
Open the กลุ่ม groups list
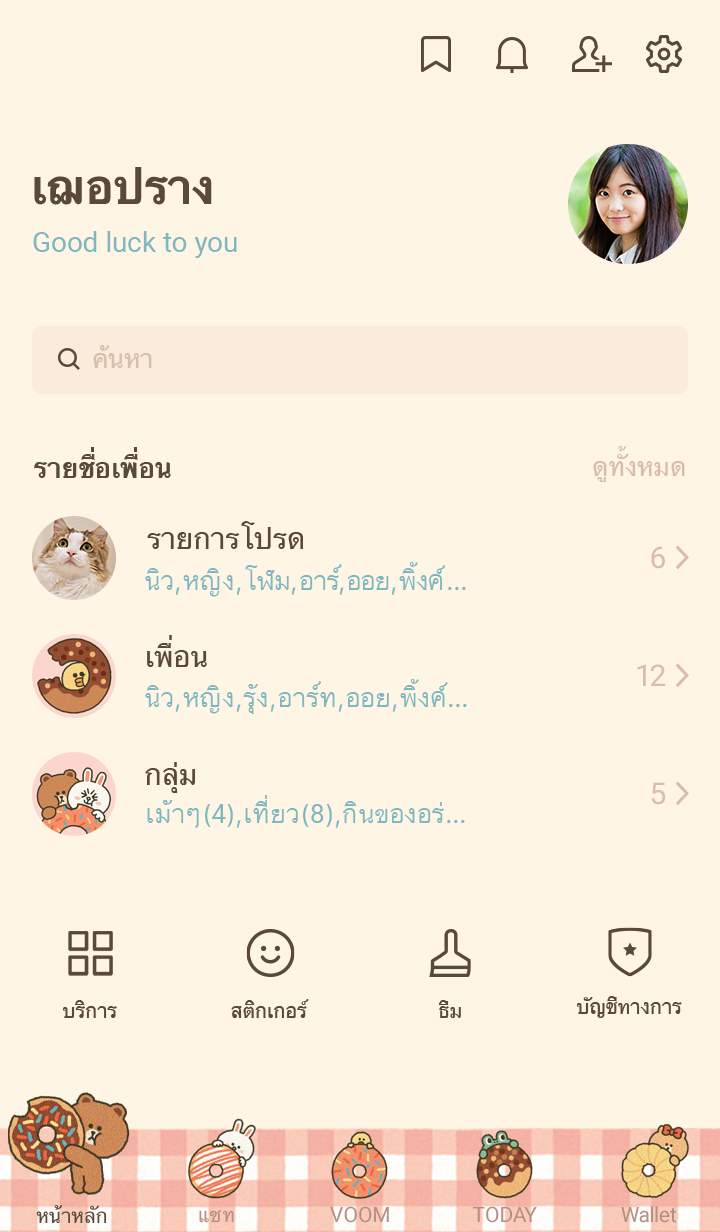[x=360, y=794]
